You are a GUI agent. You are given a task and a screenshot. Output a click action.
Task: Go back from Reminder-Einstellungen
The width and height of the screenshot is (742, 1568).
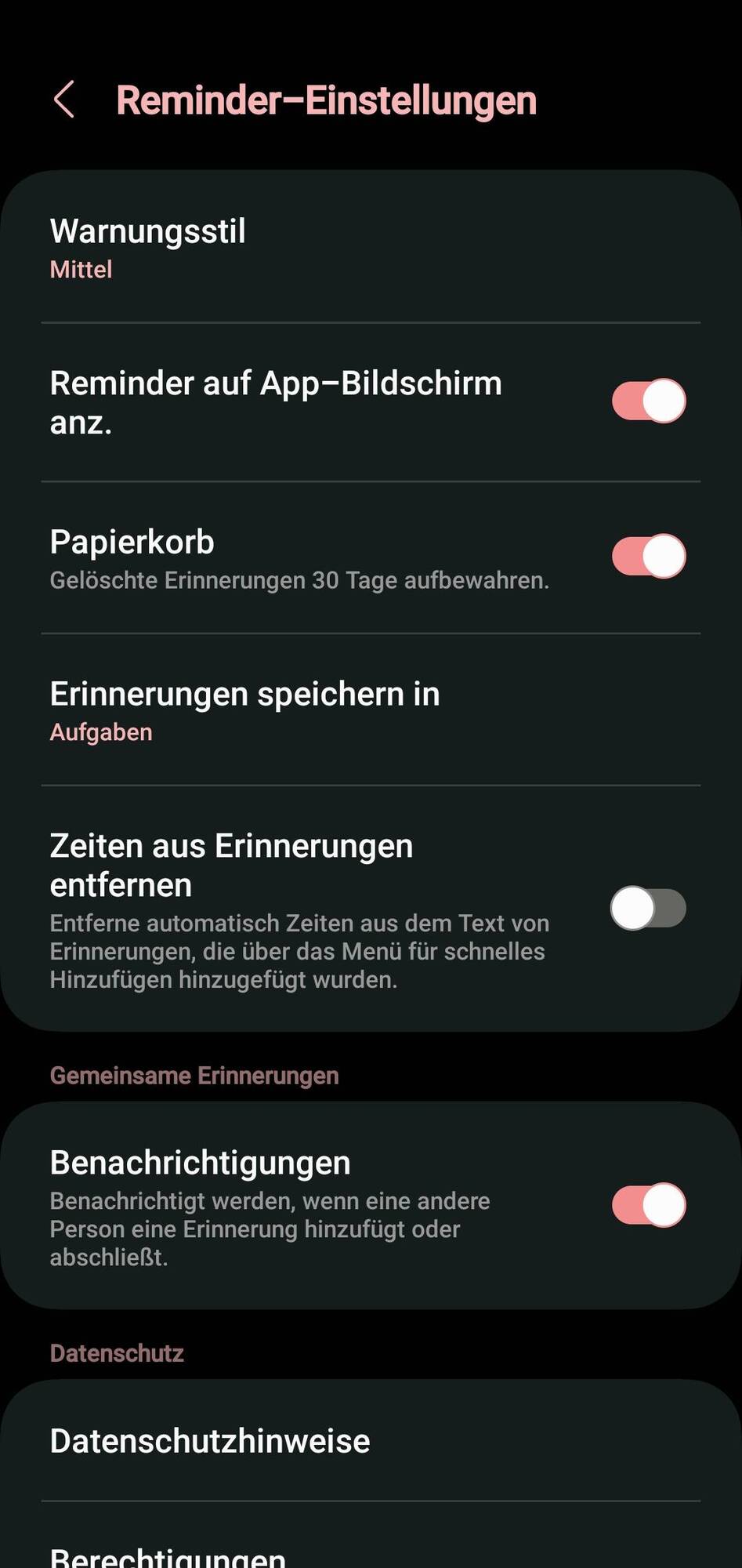pyautogui.click(x=64, y=100)
